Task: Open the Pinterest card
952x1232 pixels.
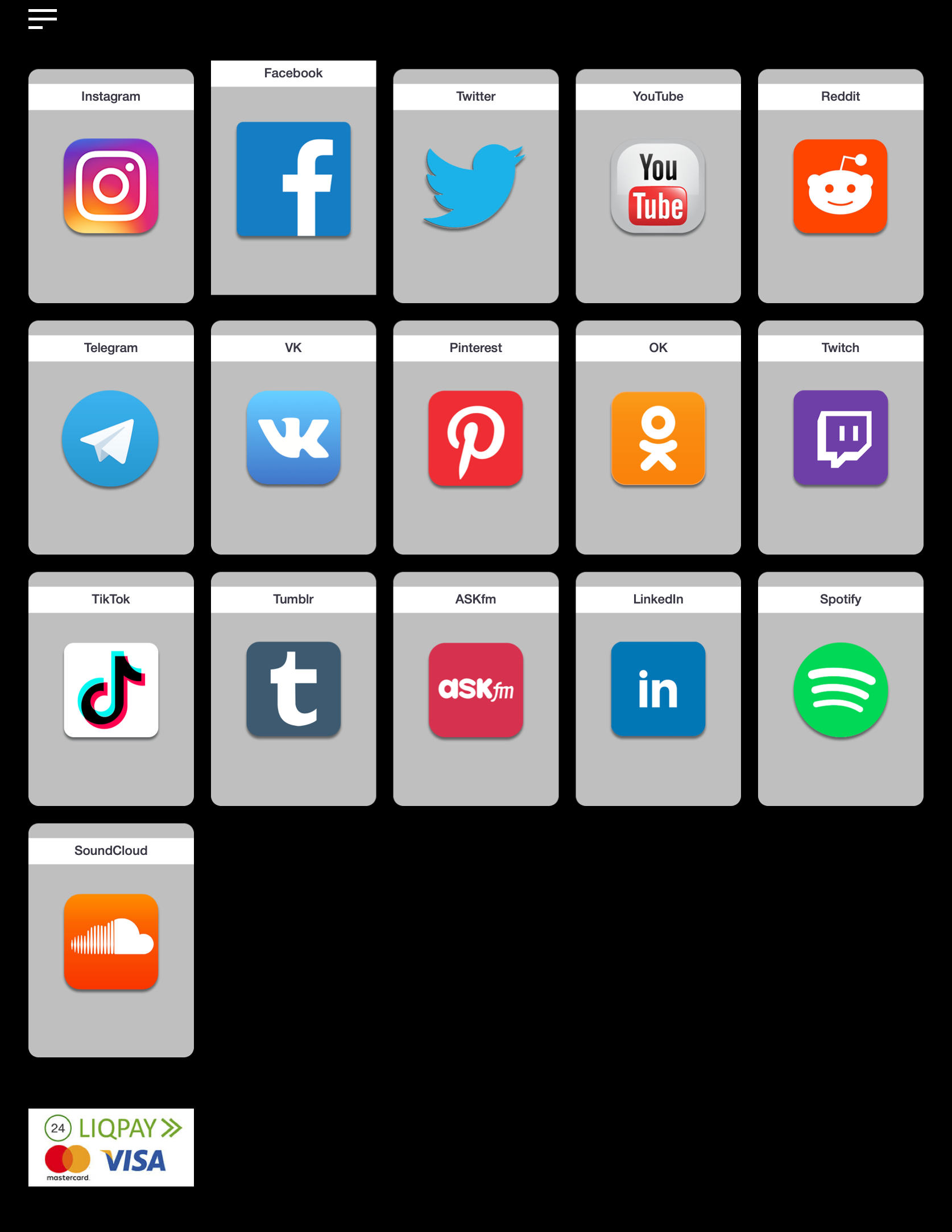Action: click(x=475, y=438)
